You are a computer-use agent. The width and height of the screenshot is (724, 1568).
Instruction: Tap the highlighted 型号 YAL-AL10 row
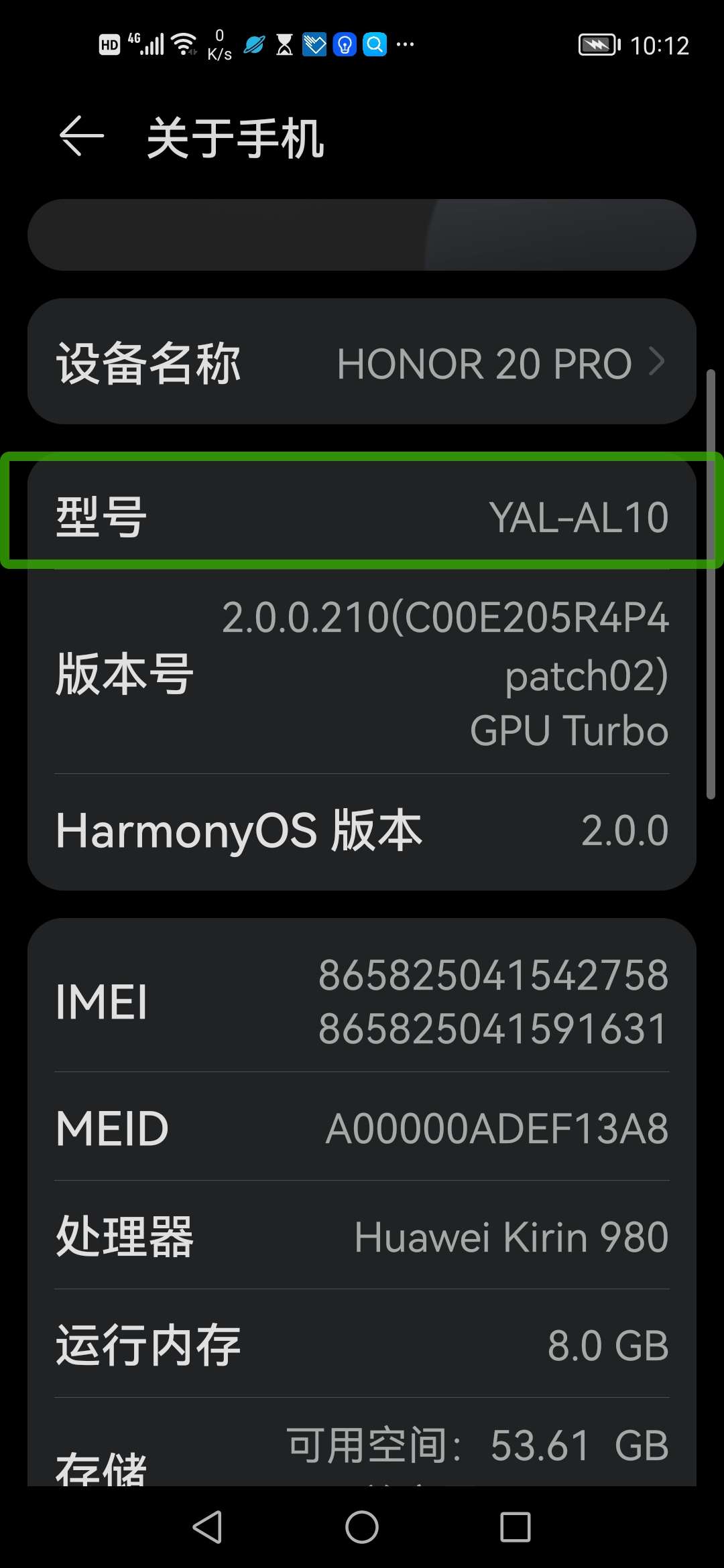tap(362, 516)
